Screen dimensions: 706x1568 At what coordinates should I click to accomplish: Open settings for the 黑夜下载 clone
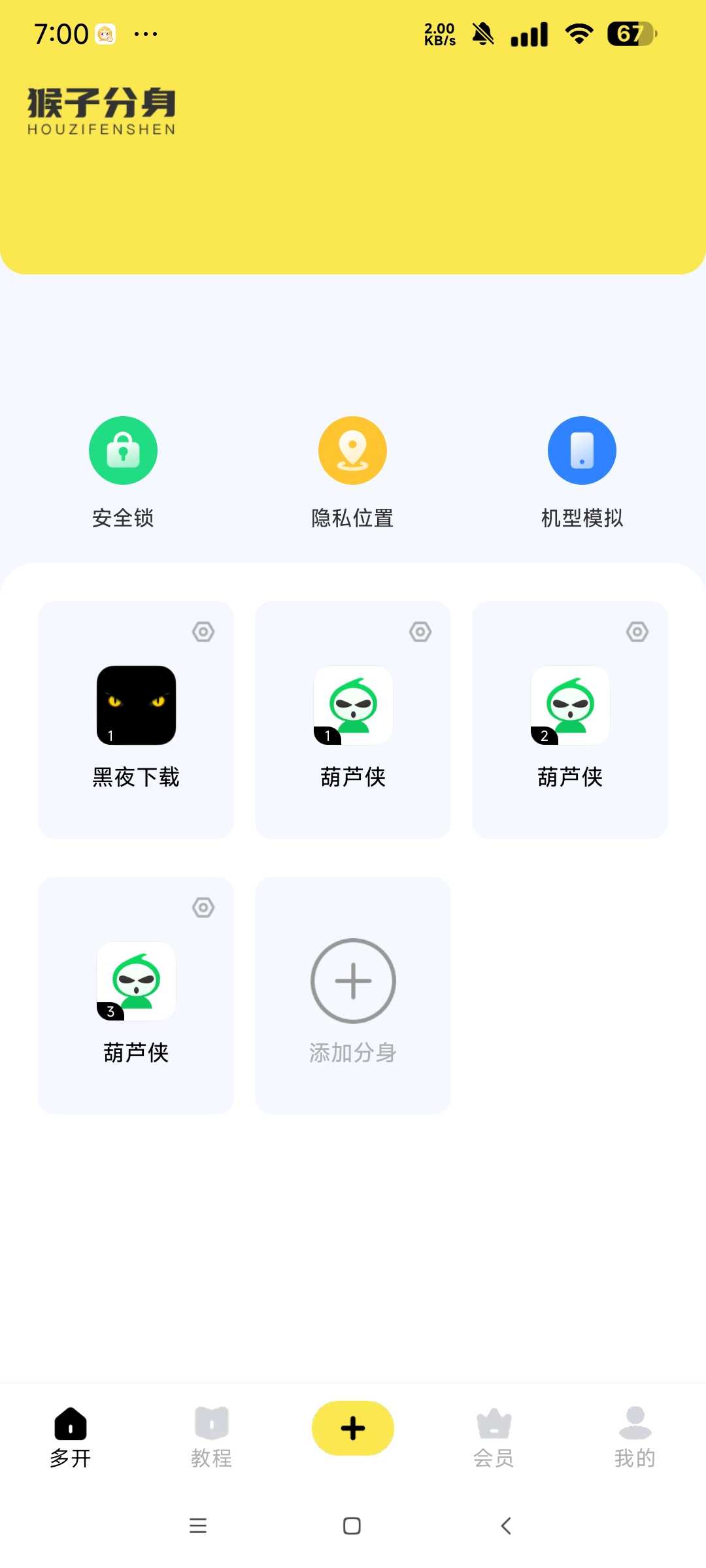point(203,632)
